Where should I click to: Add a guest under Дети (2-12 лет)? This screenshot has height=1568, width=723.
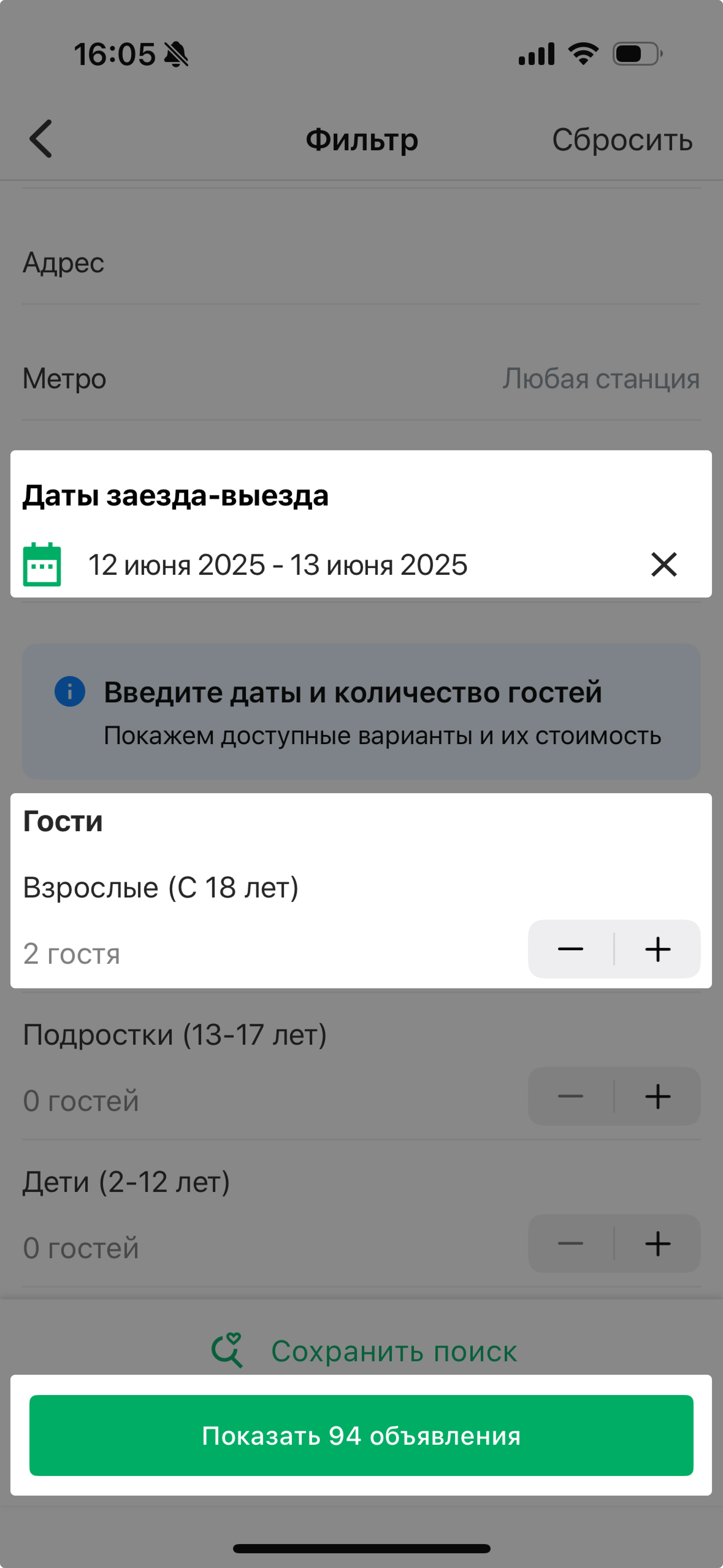pos(658,1243)
